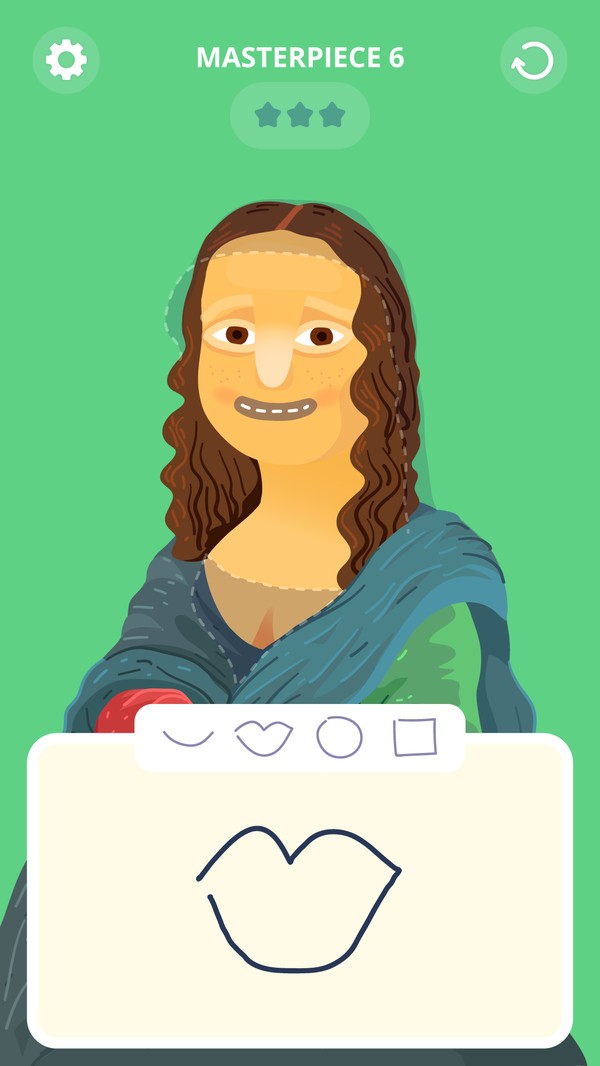Select the smile curve shape
600x1066 pixels.
coord(188,738)
